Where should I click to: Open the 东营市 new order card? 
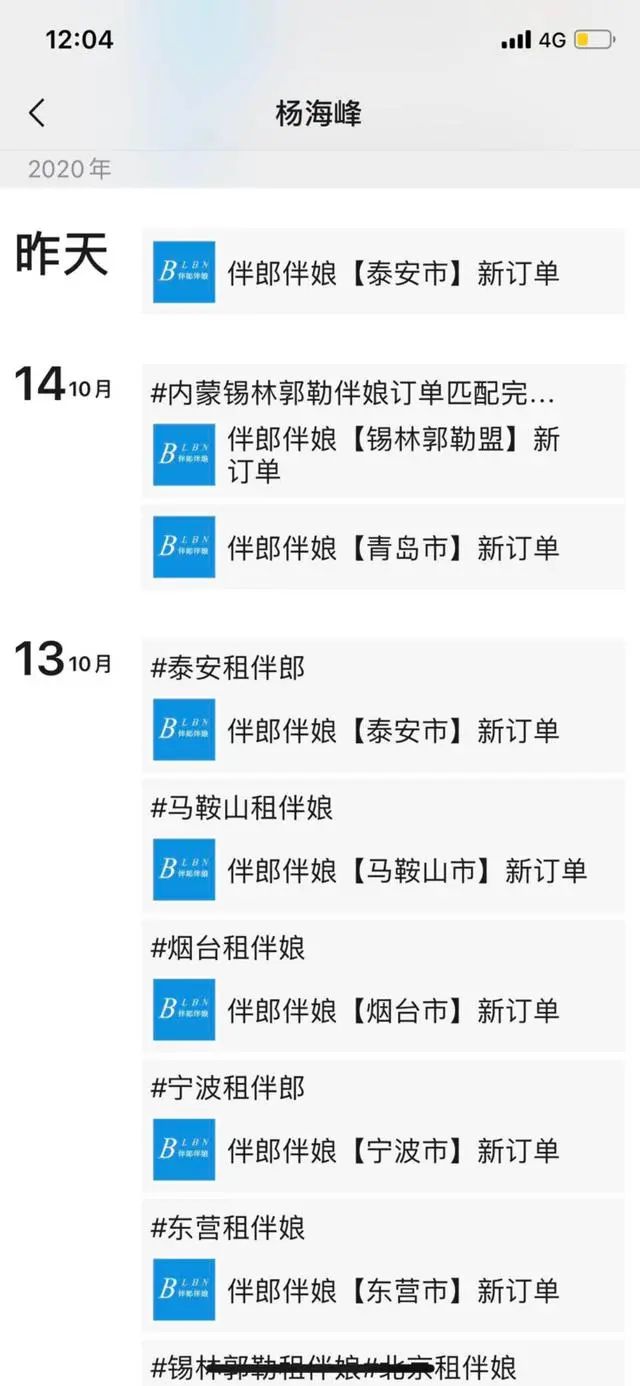(x=383, y=1290)
